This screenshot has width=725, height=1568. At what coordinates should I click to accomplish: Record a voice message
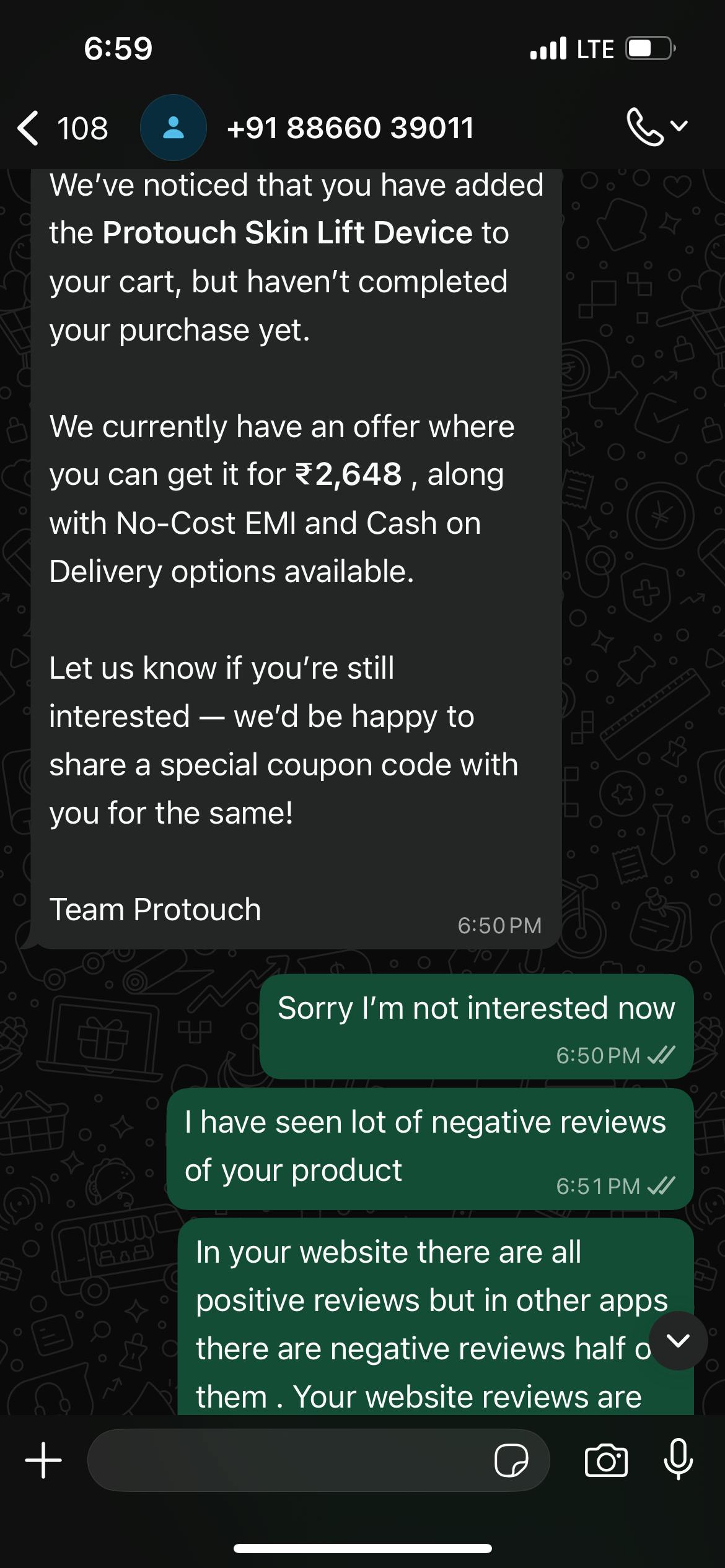tap(678, 1460)
